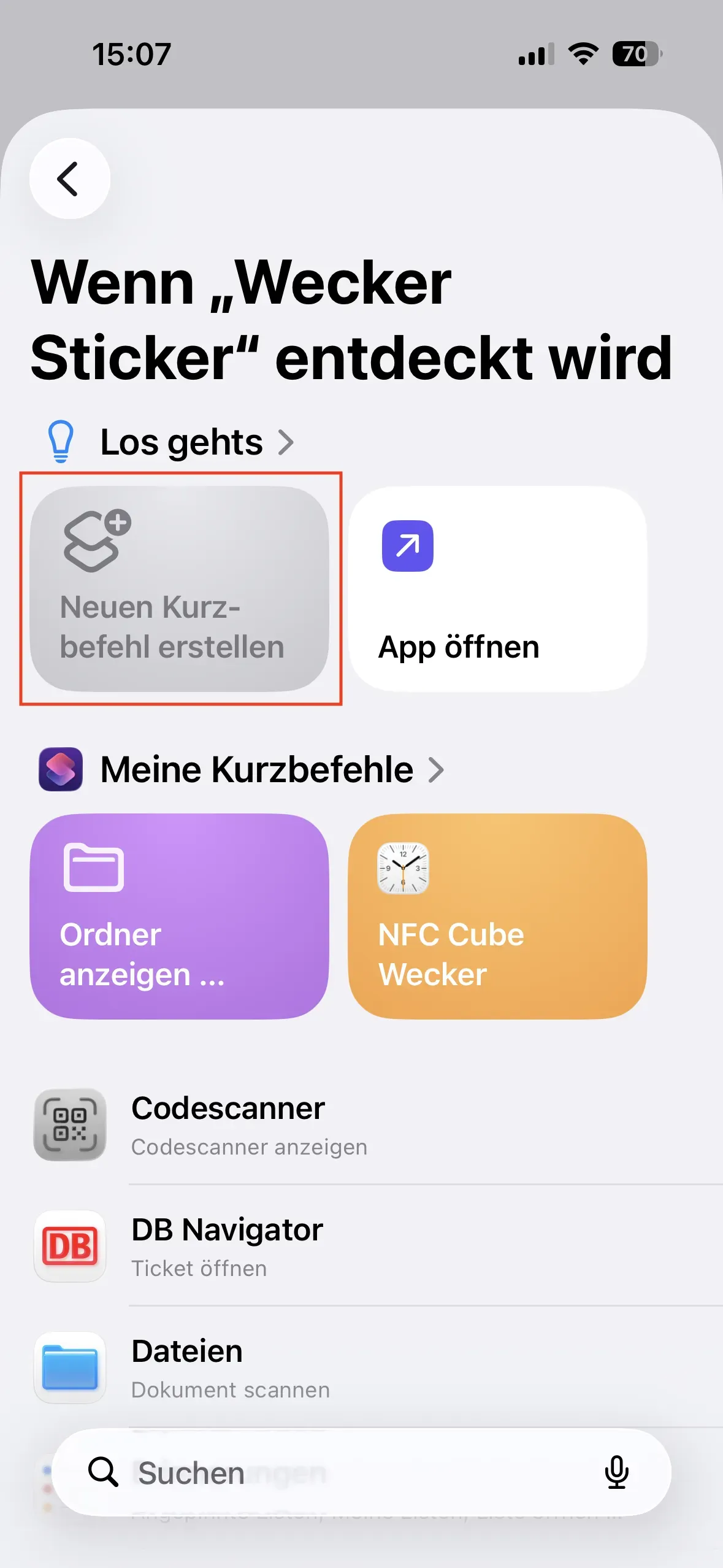Image resolution: width=723 pixels, height=1568 pixels.
Task: Tap the blue Dateien folder icon
Action: (x=70, y=1368)
